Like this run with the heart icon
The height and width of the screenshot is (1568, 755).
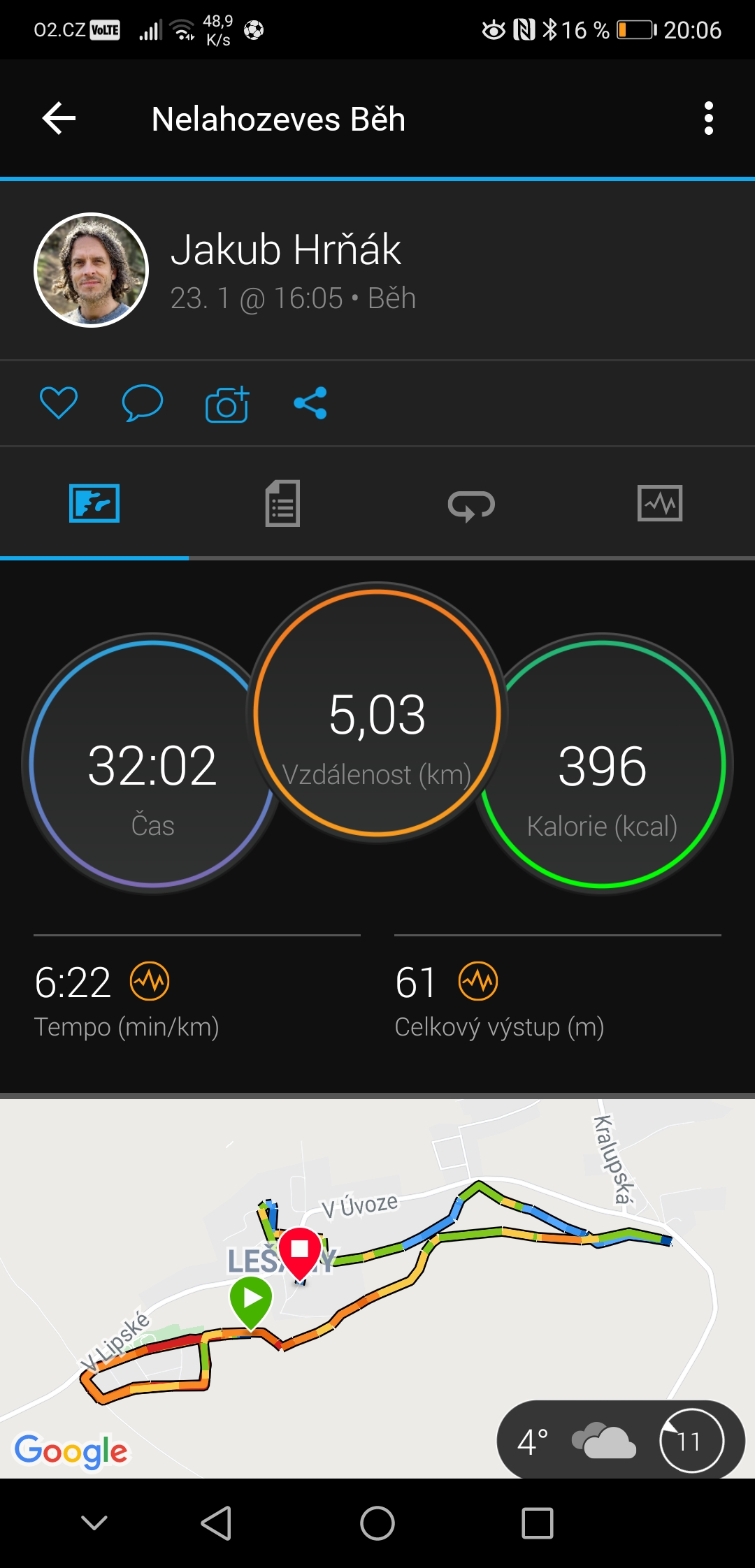click(x=59, y=402)
